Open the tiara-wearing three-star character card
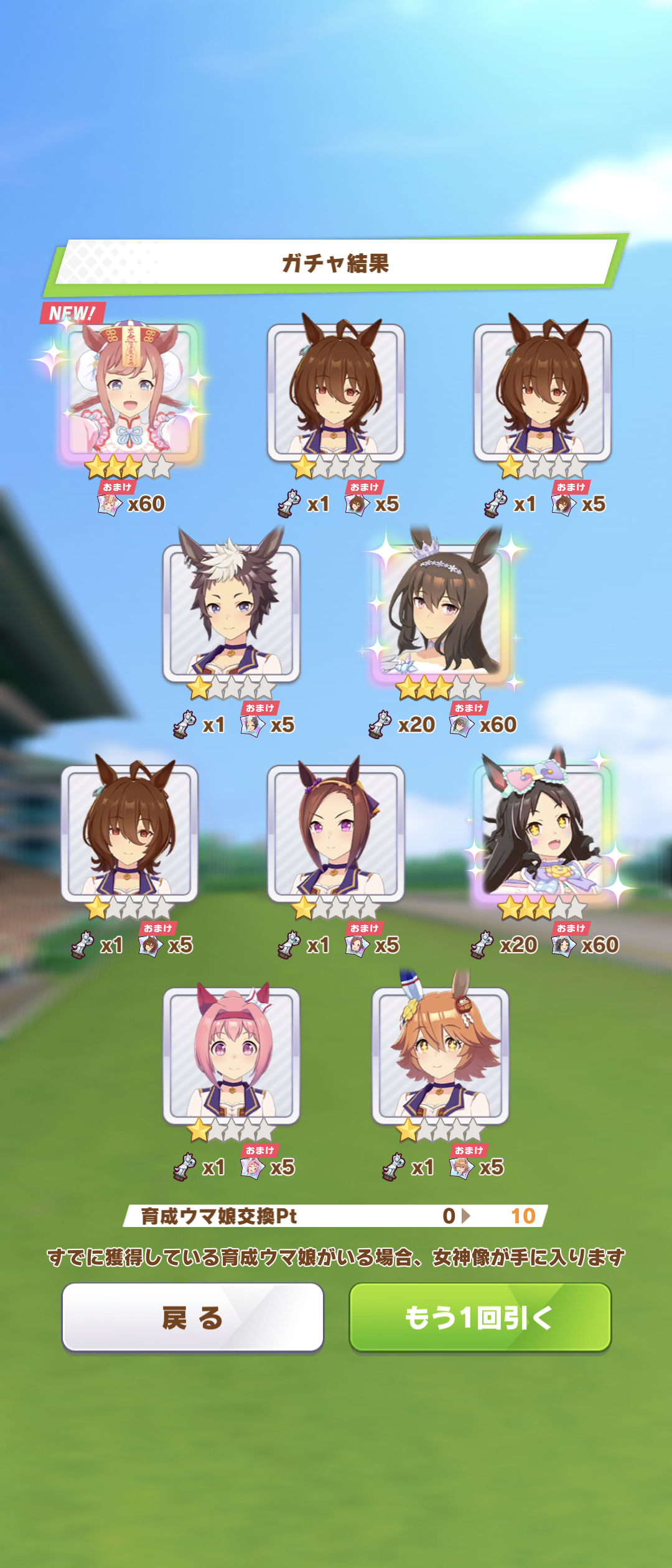Viewport: 672px width, 1568px height. [x=441, y=613]
